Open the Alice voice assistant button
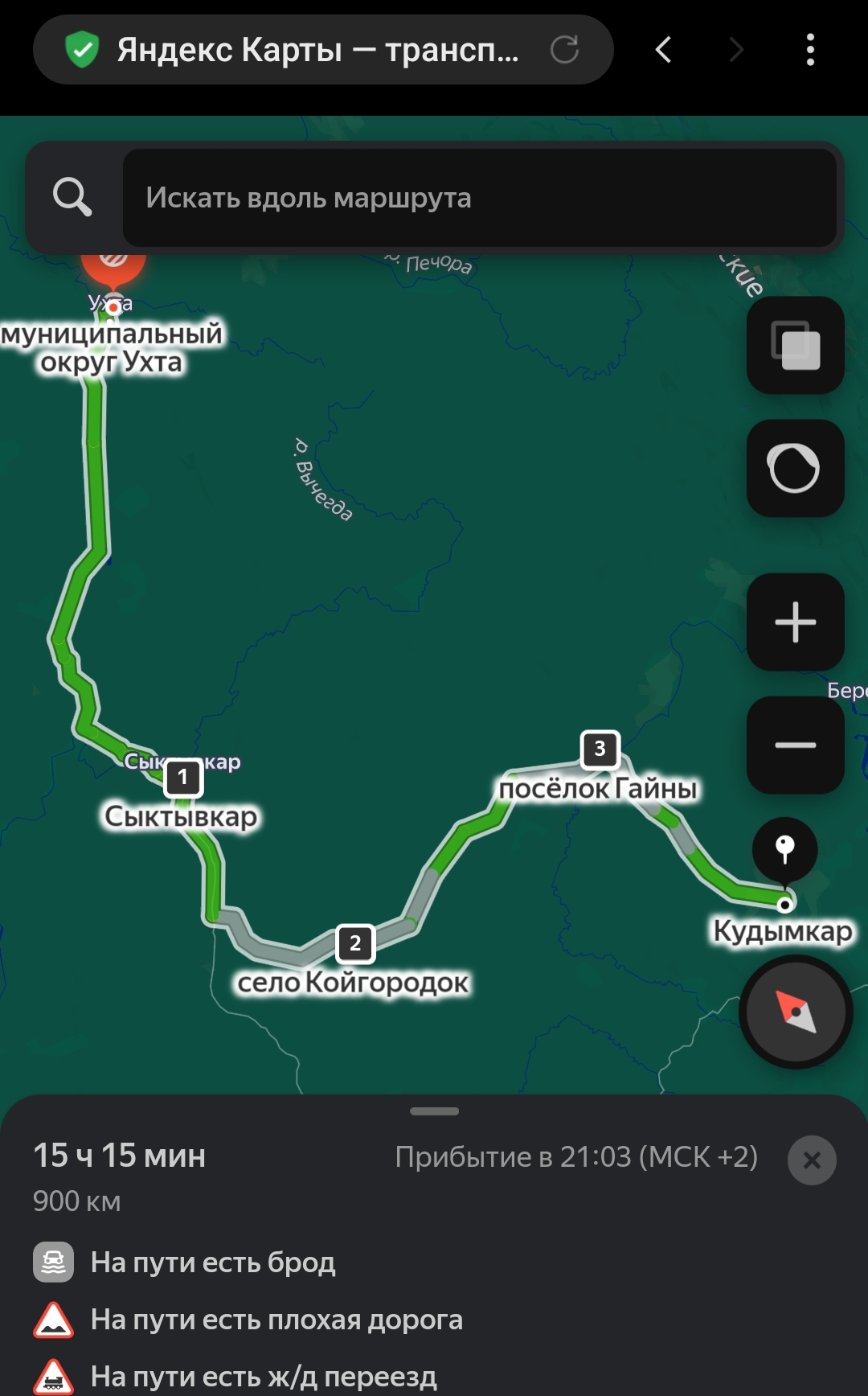This screenshot has width=868, height=1396. coord(795,468)
